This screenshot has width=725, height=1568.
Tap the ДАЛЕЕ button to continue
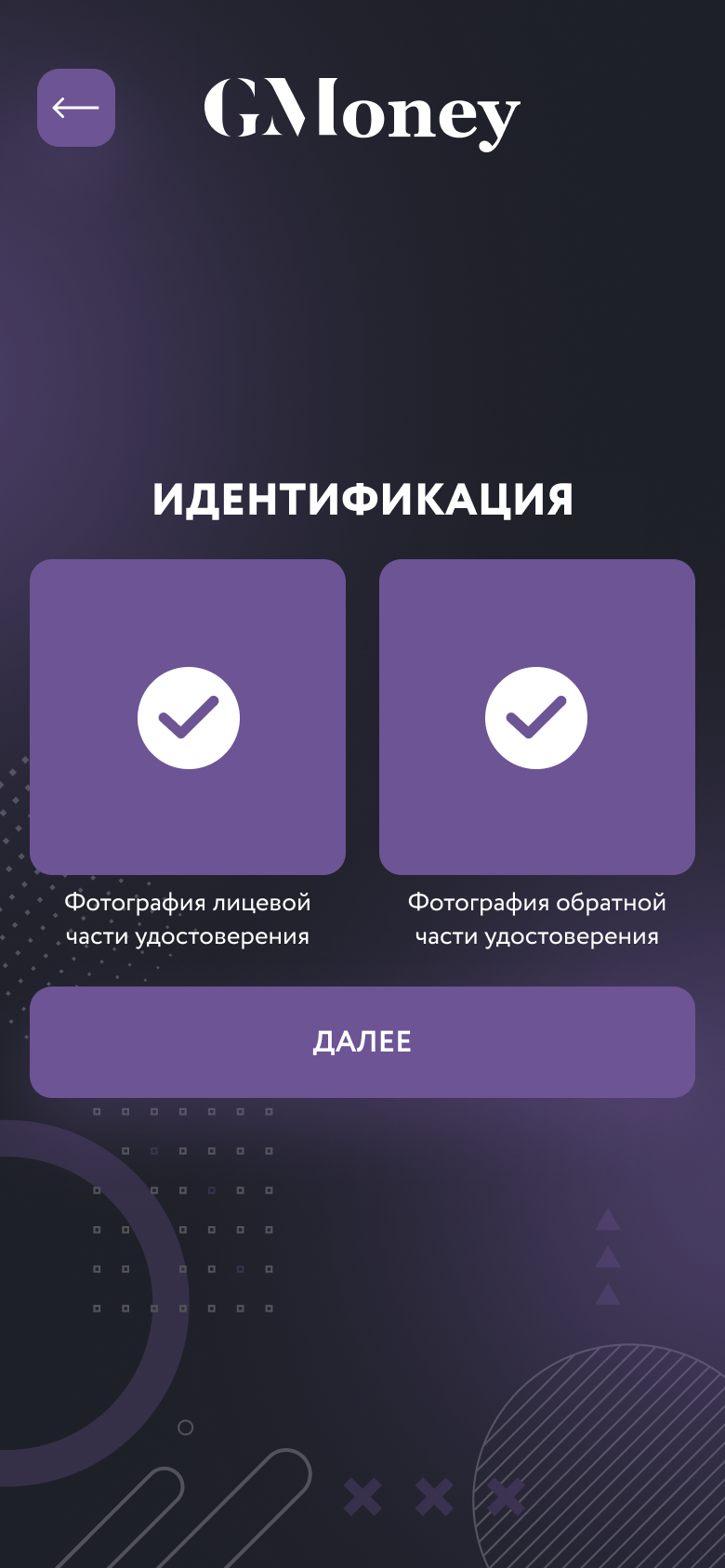(x=362, y=1042)
